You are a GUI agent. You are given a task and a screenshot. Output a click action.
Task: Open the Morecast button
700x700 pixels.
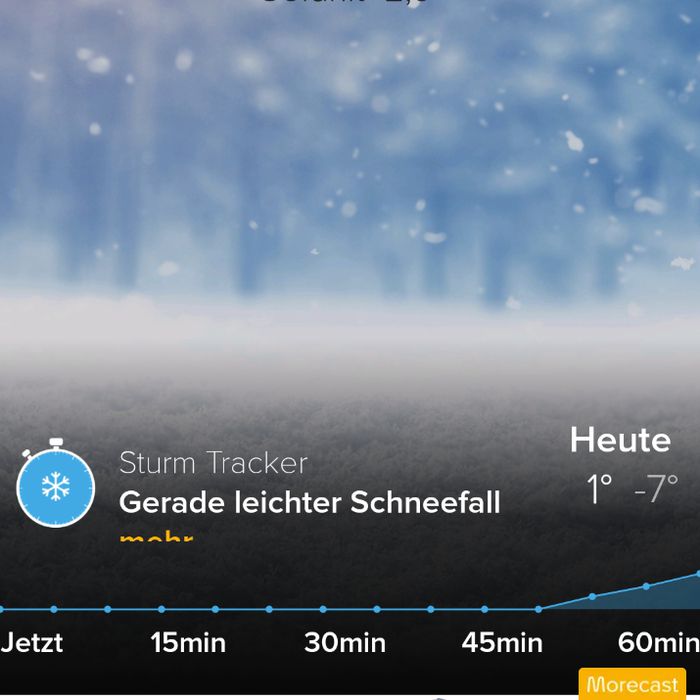[632, 683]
